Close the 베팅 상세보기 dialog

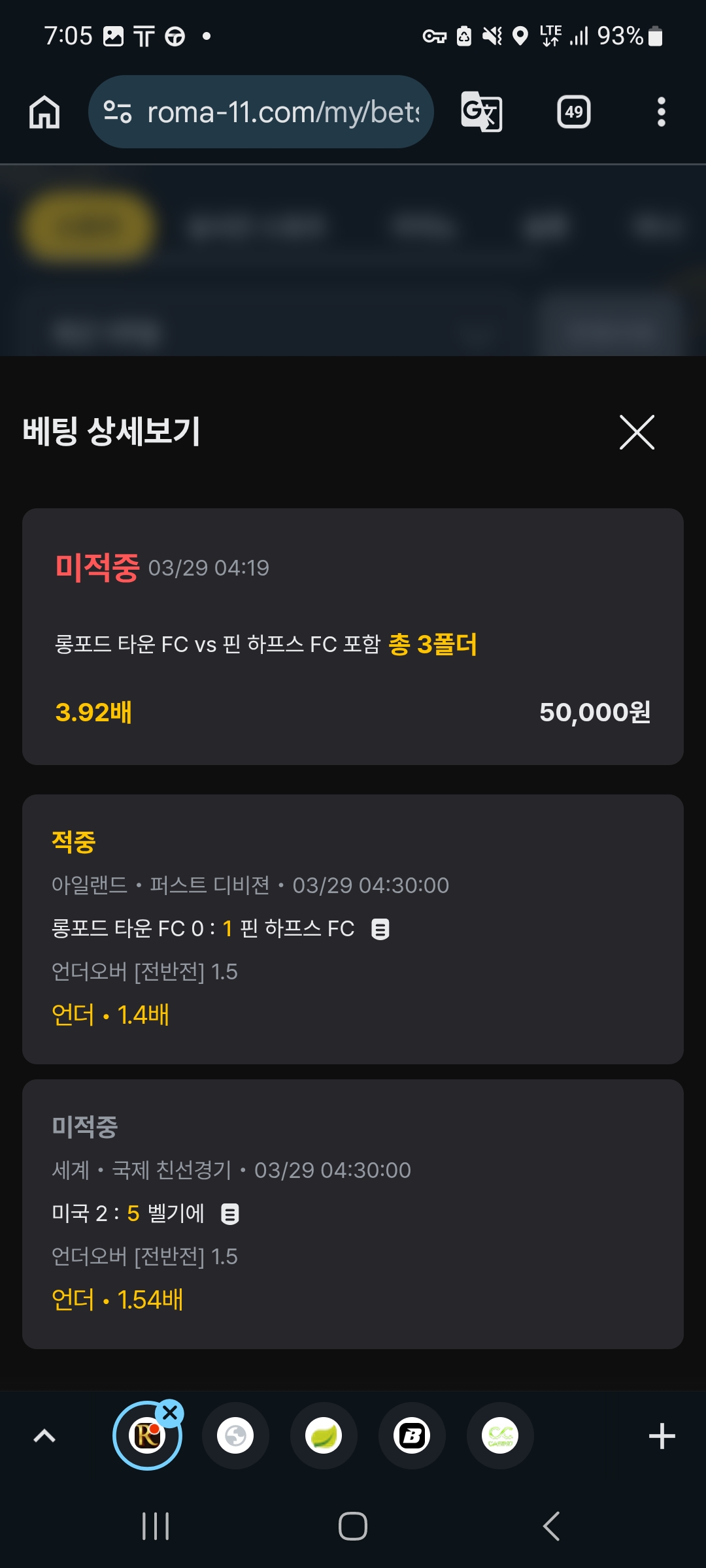tap(637, 432)
